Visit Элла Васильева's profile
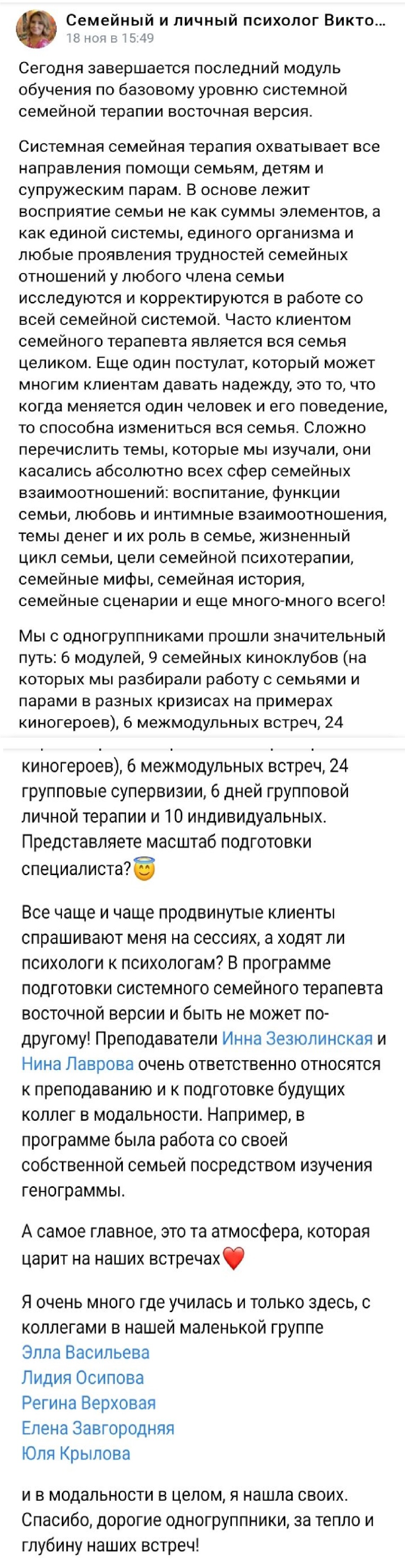The width and height of the screenshot is (405, 1568). (x=85, y=1352)
